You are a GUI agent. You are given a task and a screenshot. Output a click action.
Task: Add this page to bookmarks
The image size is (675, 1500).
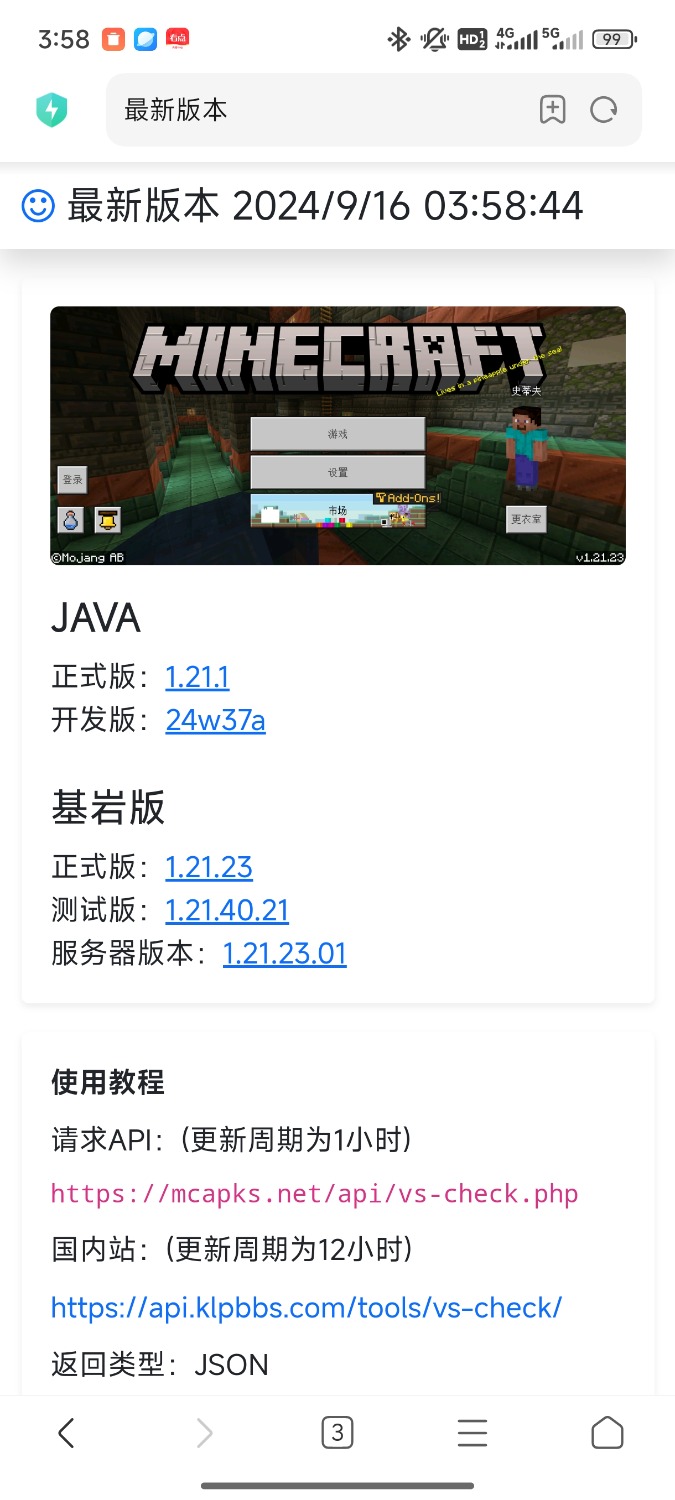(552, 110)
